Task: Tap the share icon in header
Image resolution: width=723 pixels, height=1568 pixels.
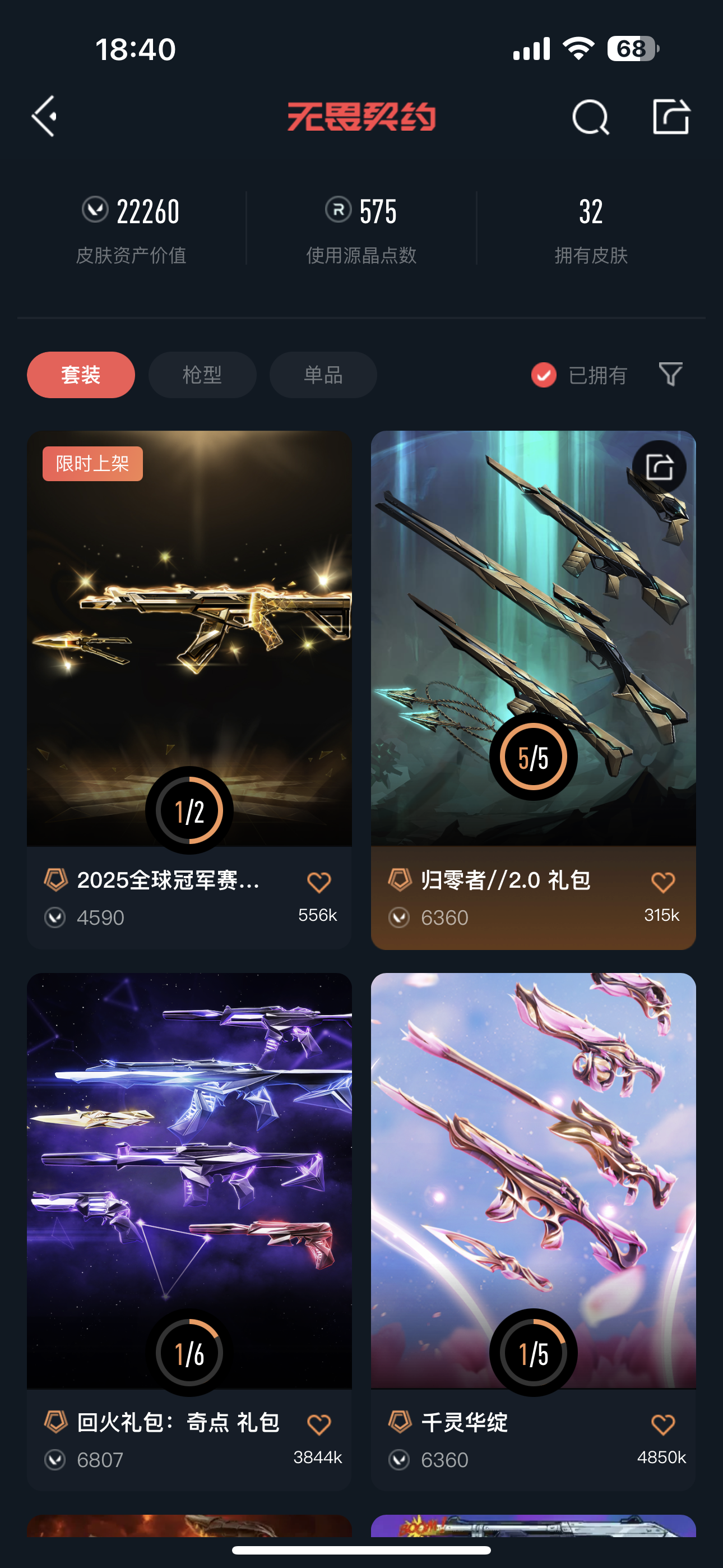Action: tap(671, 116)
